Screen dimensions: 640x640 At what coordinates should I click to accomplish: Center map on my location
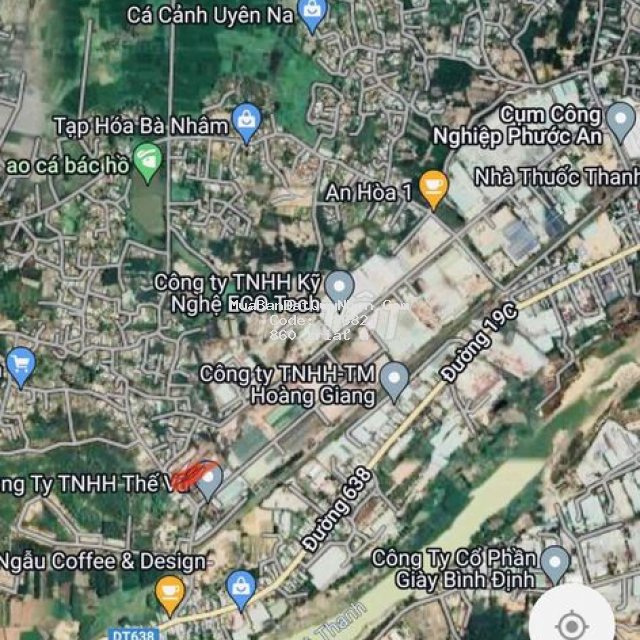click(571, 624)
